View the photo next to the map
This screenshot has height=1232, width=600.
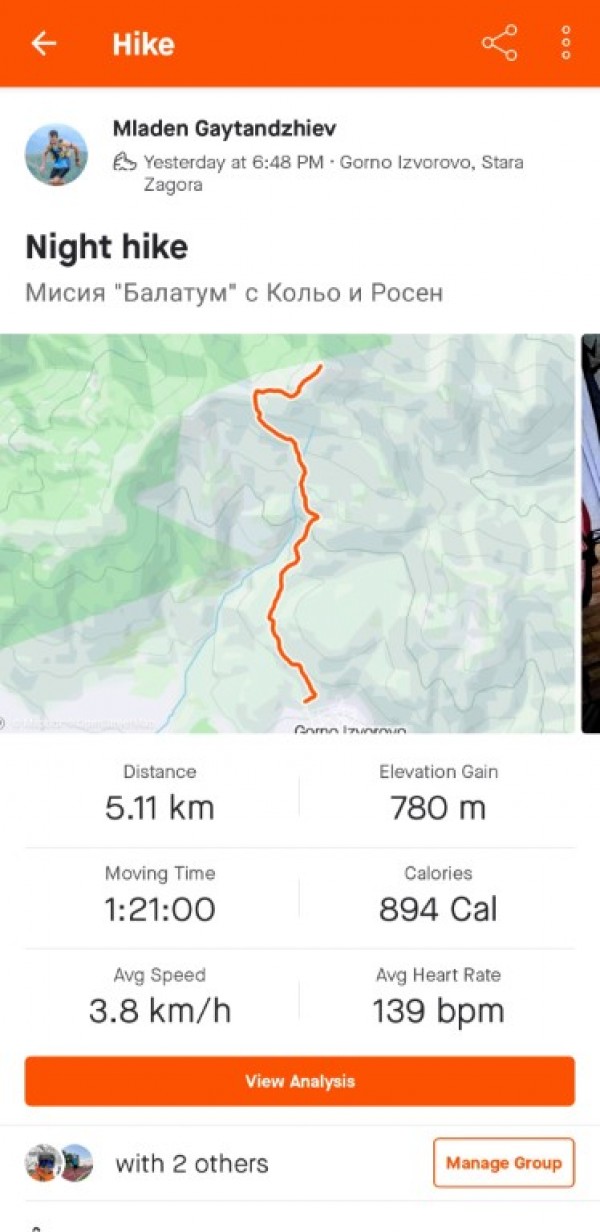pyautogui.click(x=591, y=533)
